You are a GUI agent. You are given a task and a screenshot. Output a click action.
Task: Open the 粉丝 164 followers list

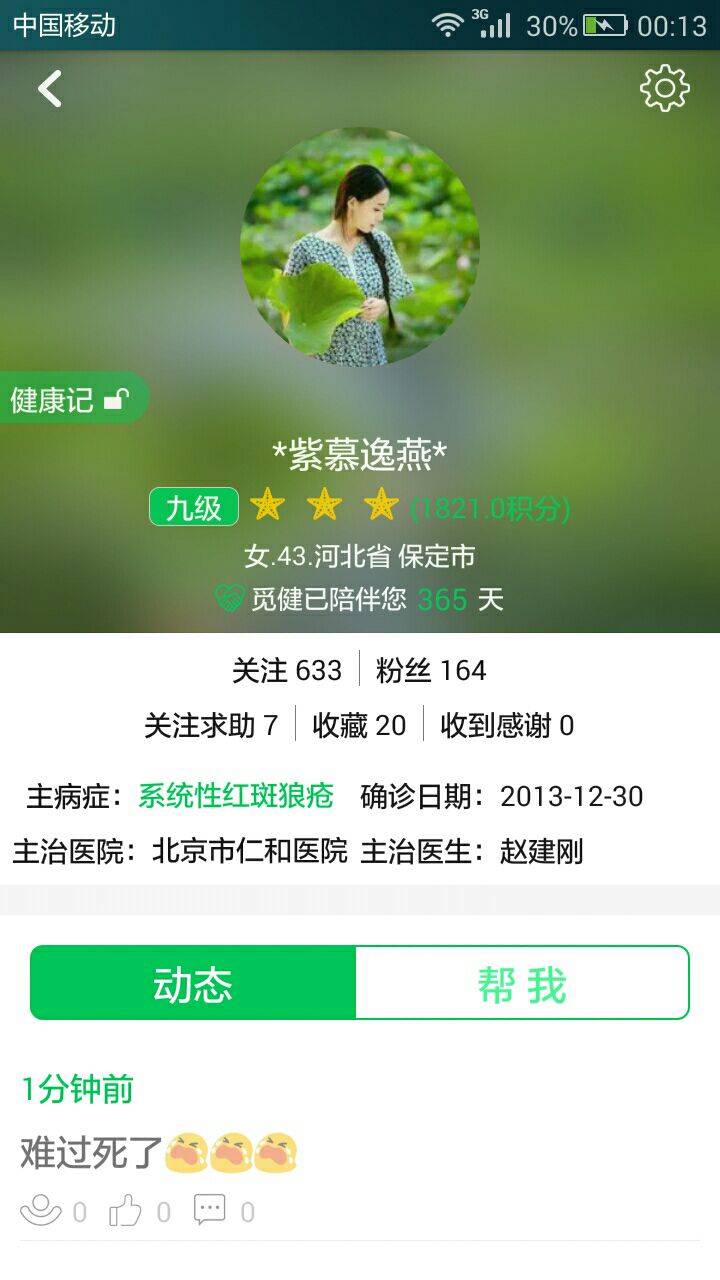click(431, 670)
